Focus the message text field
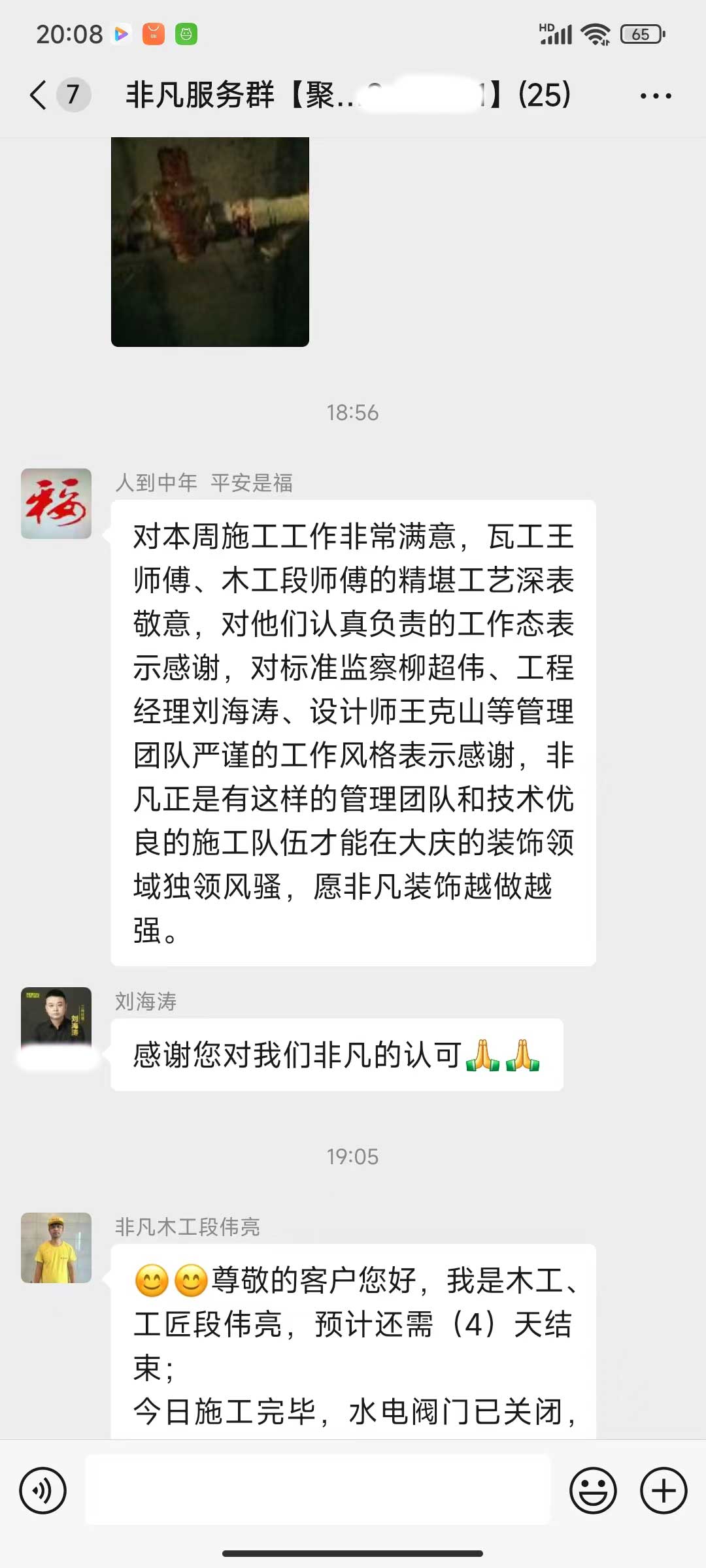 point(318,1490)
